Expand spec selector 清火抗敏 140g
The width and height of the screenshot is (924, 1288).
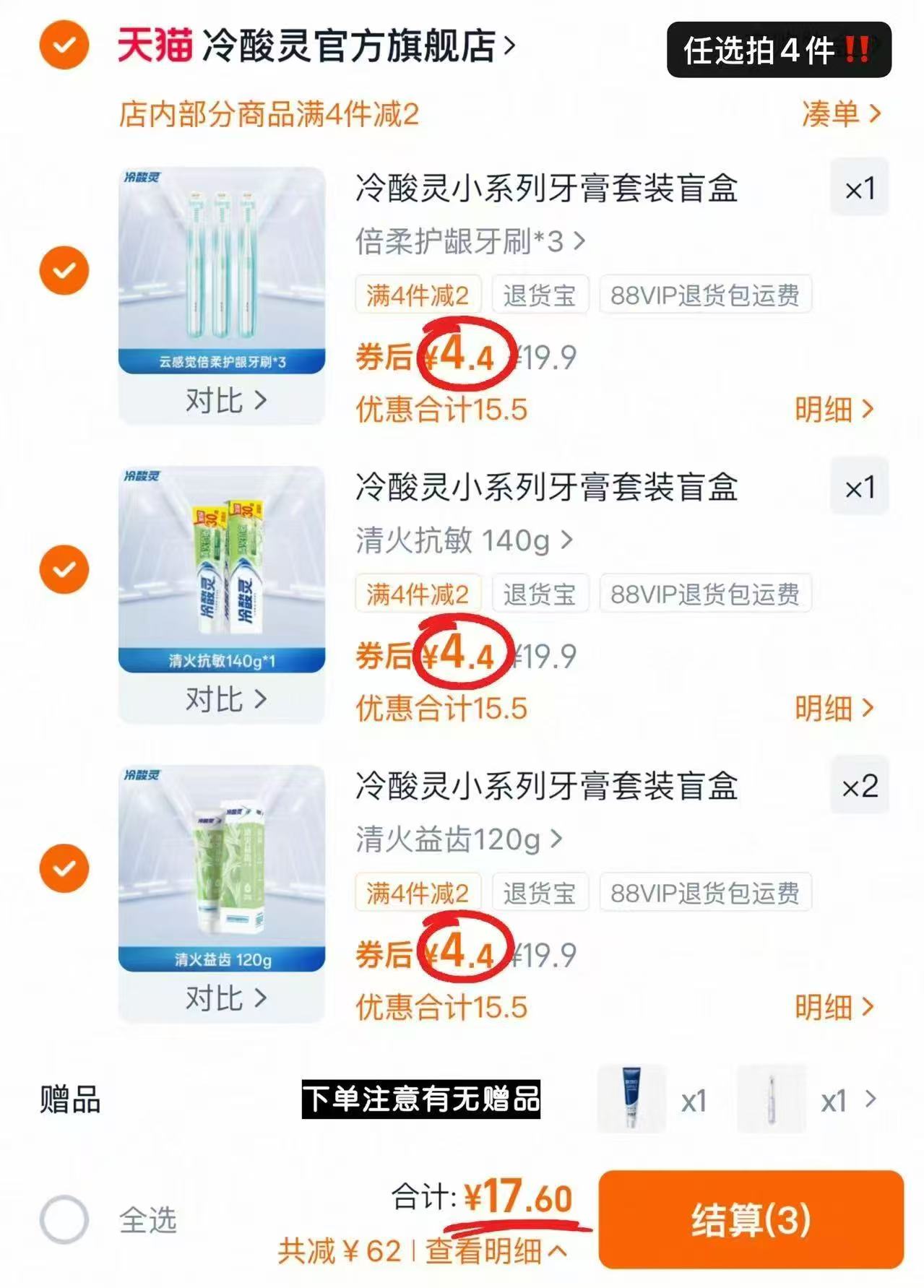(455, 538)
